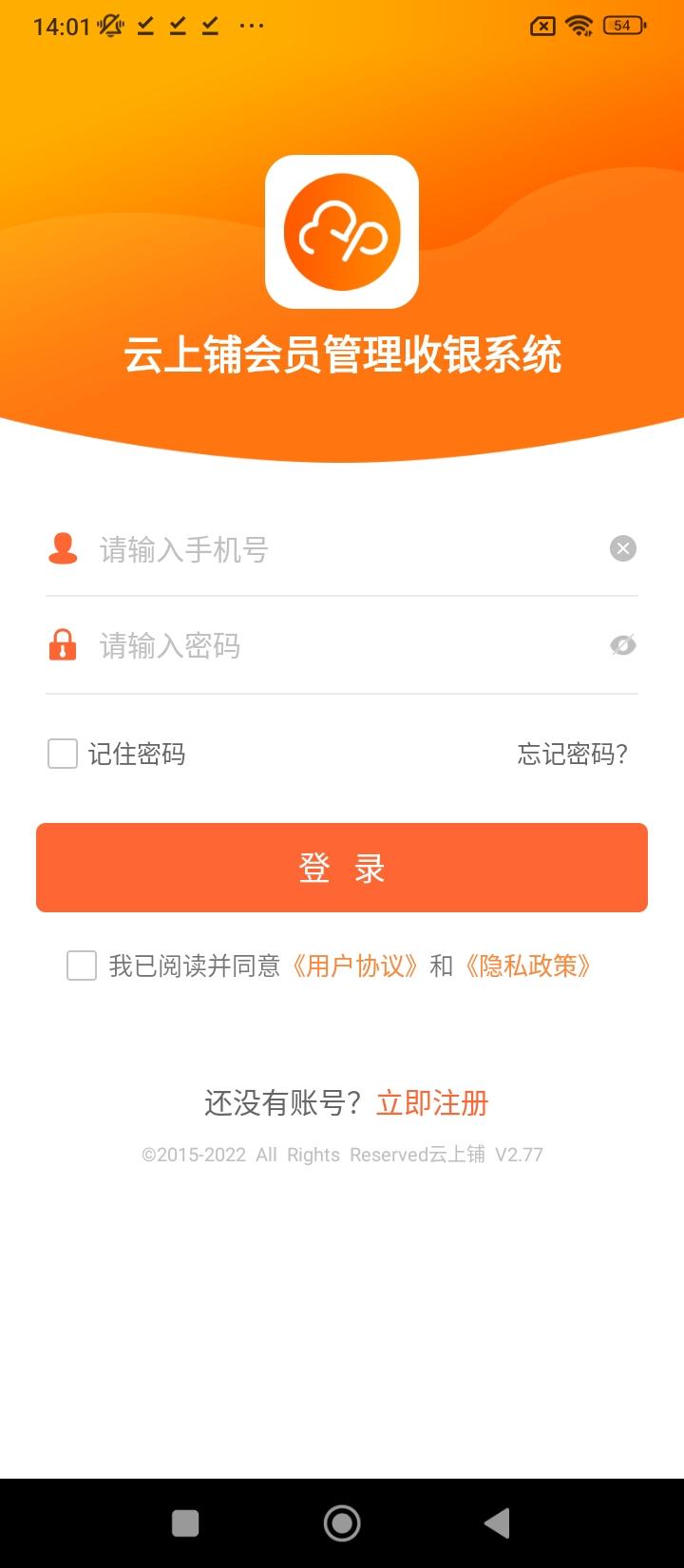Click the ellipsis icon in the status bar
684x1568 pixels.
(252, 26)
